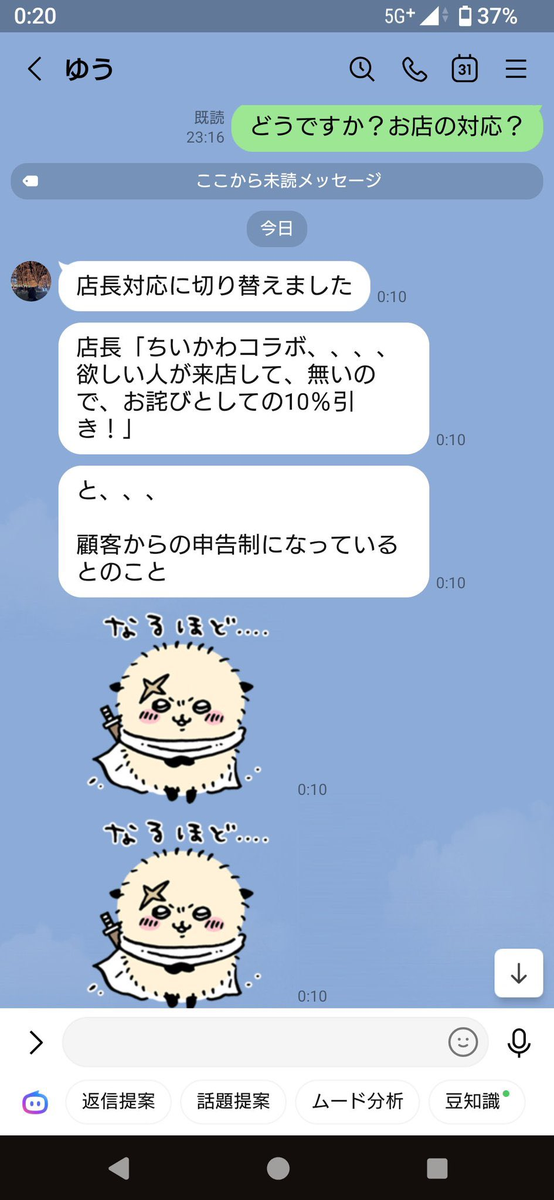Open the chat menu (hamburger icon)
Screen dimensions: 554x1200
coord(516,69)
